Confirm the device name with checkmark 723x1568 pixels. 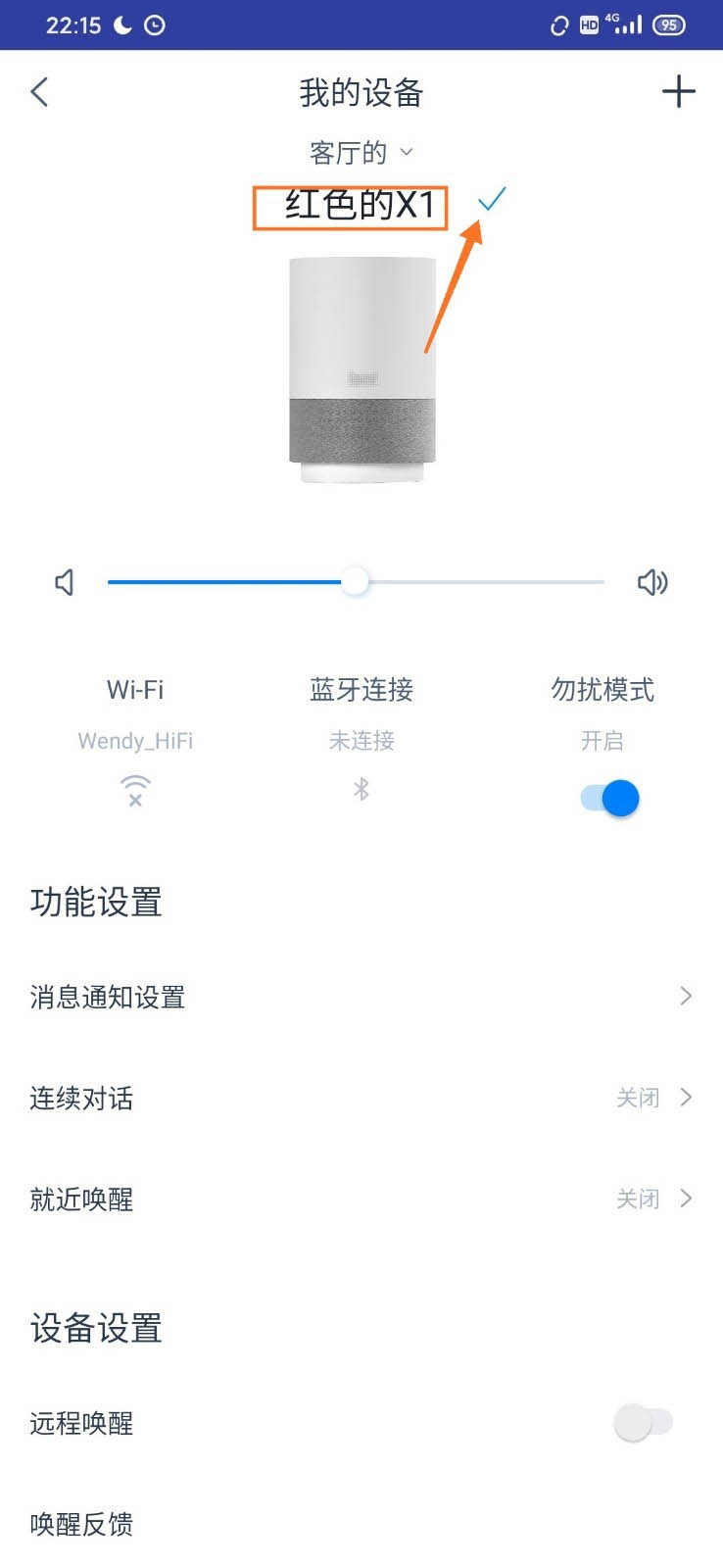coord(491,200)
